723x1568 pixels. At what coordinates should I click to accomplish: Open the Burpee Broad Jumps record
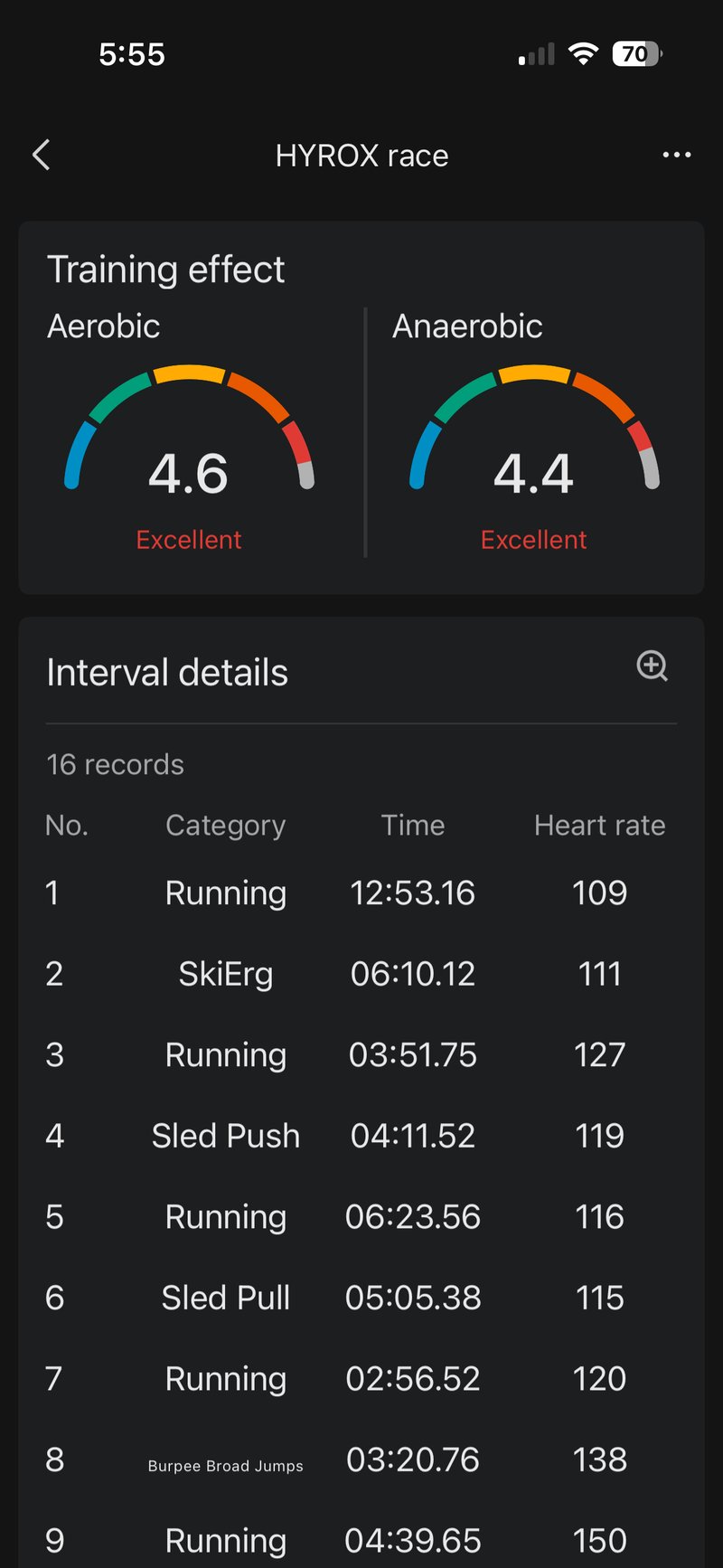coord(361,1459)
